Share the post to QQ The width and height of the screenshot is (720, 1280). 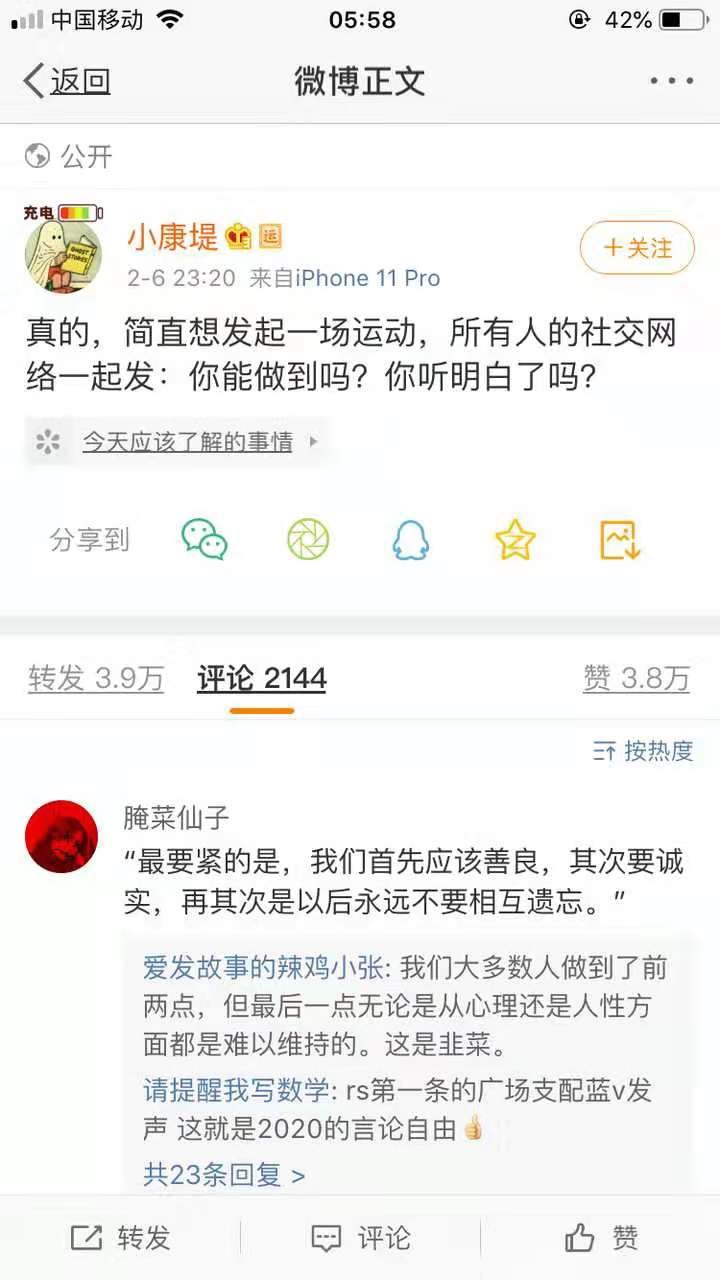(410, 540)
